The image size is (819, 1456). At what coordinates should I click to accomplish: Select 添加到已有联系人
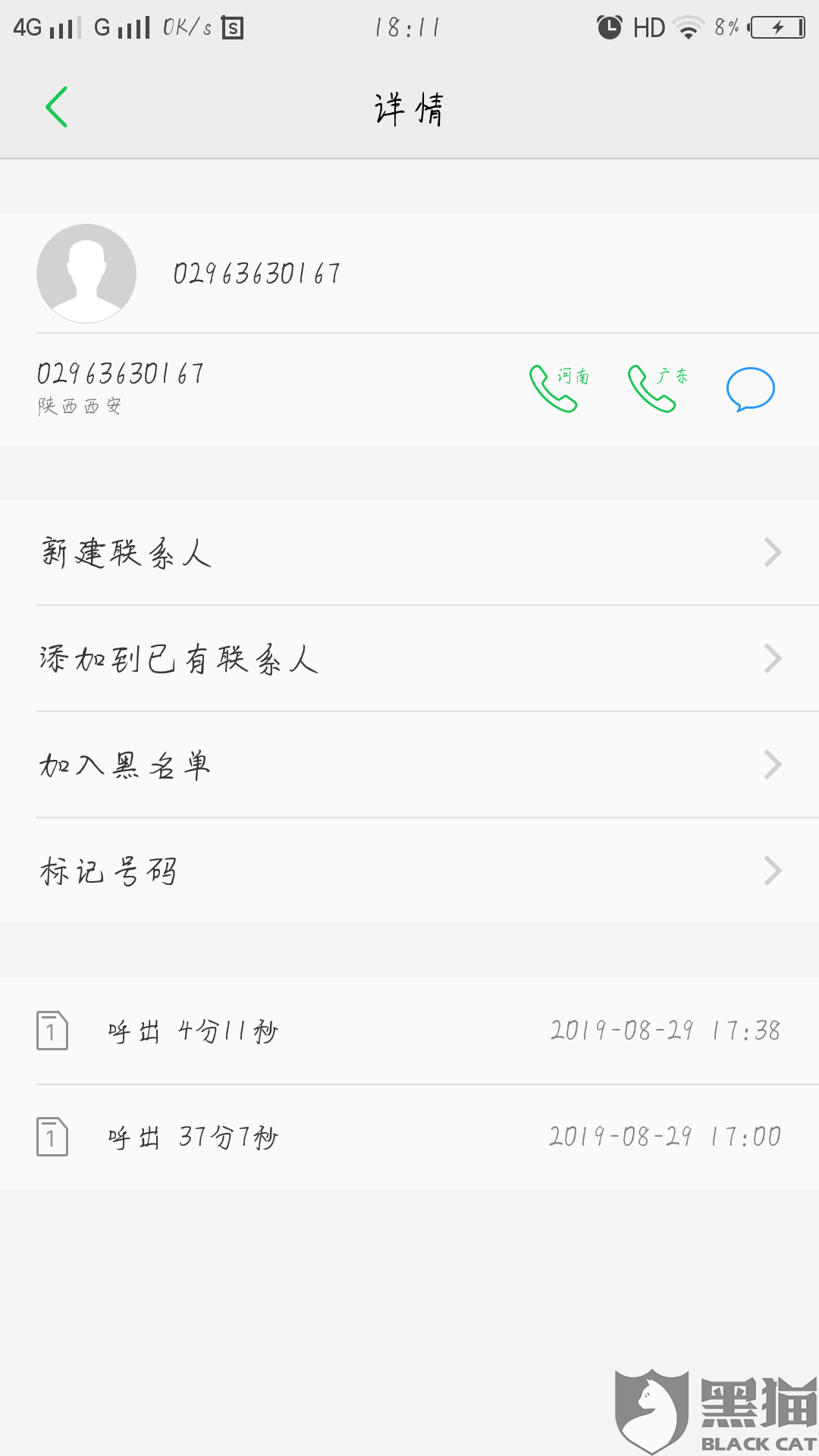178,660
